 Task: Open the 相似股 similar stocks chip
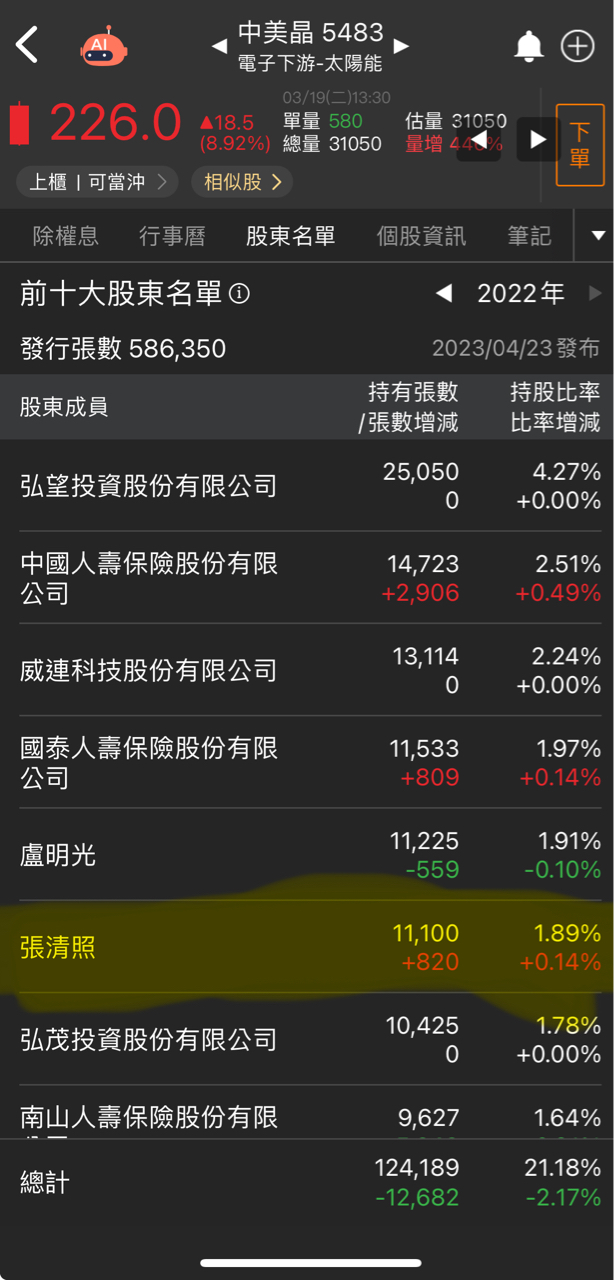(x=243, y=182)
